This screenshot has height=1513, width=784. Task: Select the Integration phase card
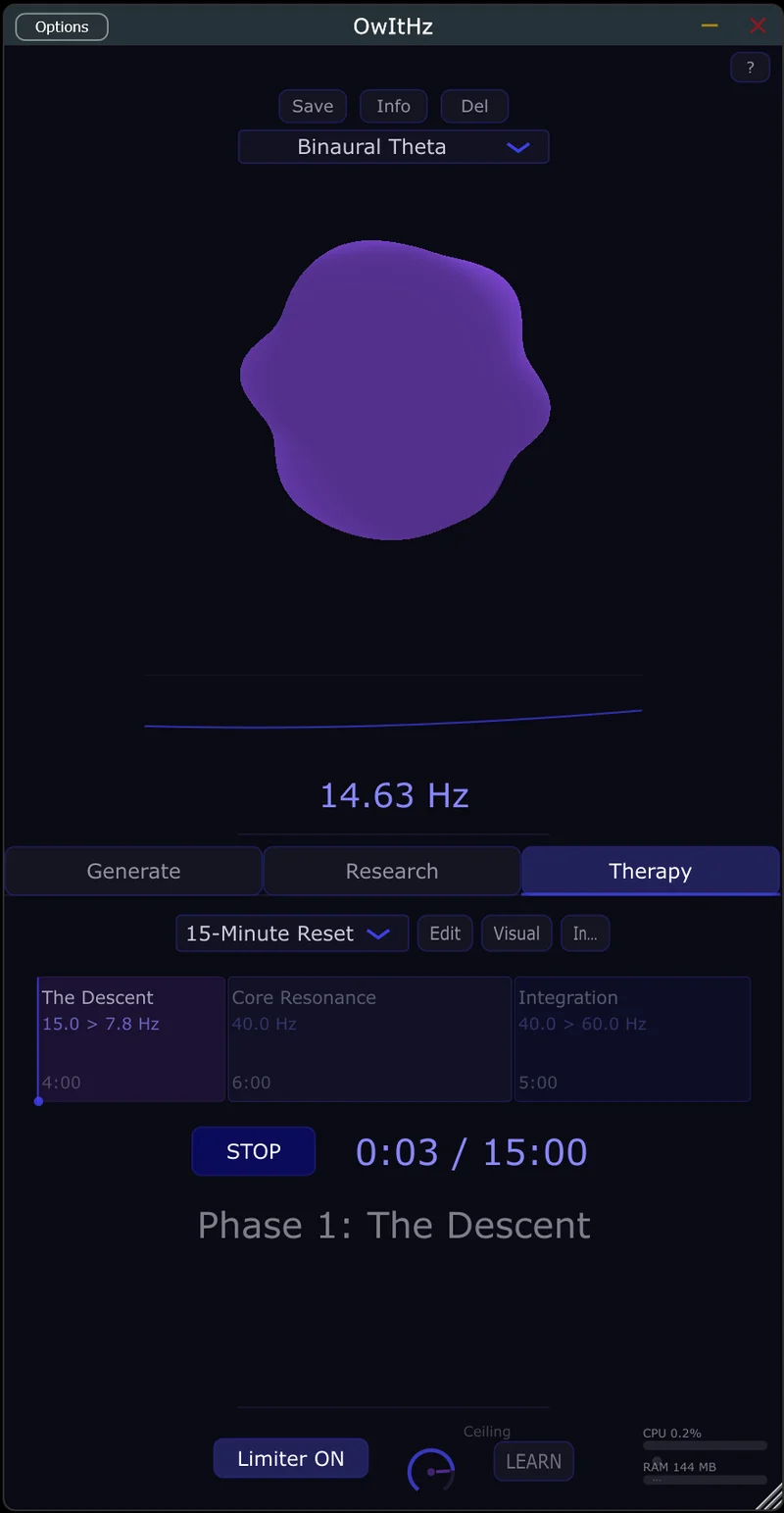click(x=632, y=1039)
